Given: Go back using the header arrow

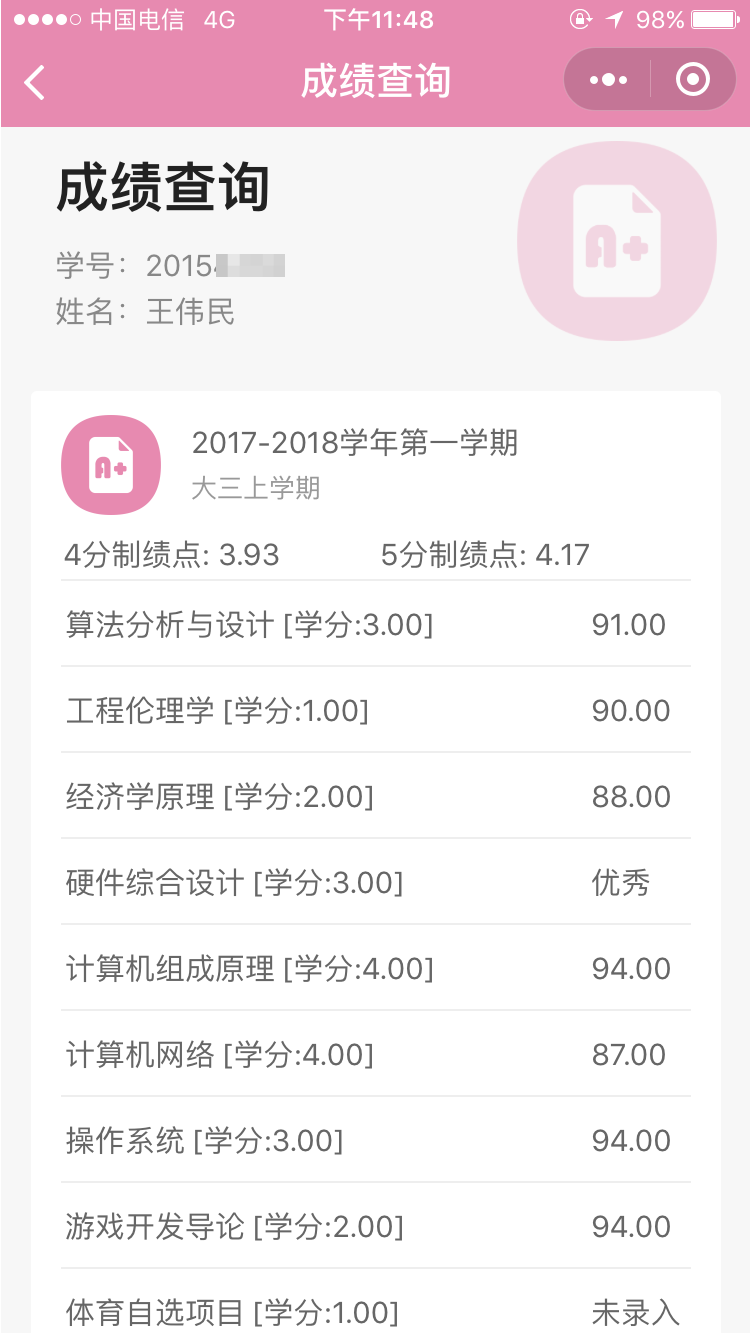Looking at the screenshot, I should click(x=35, y=82).
